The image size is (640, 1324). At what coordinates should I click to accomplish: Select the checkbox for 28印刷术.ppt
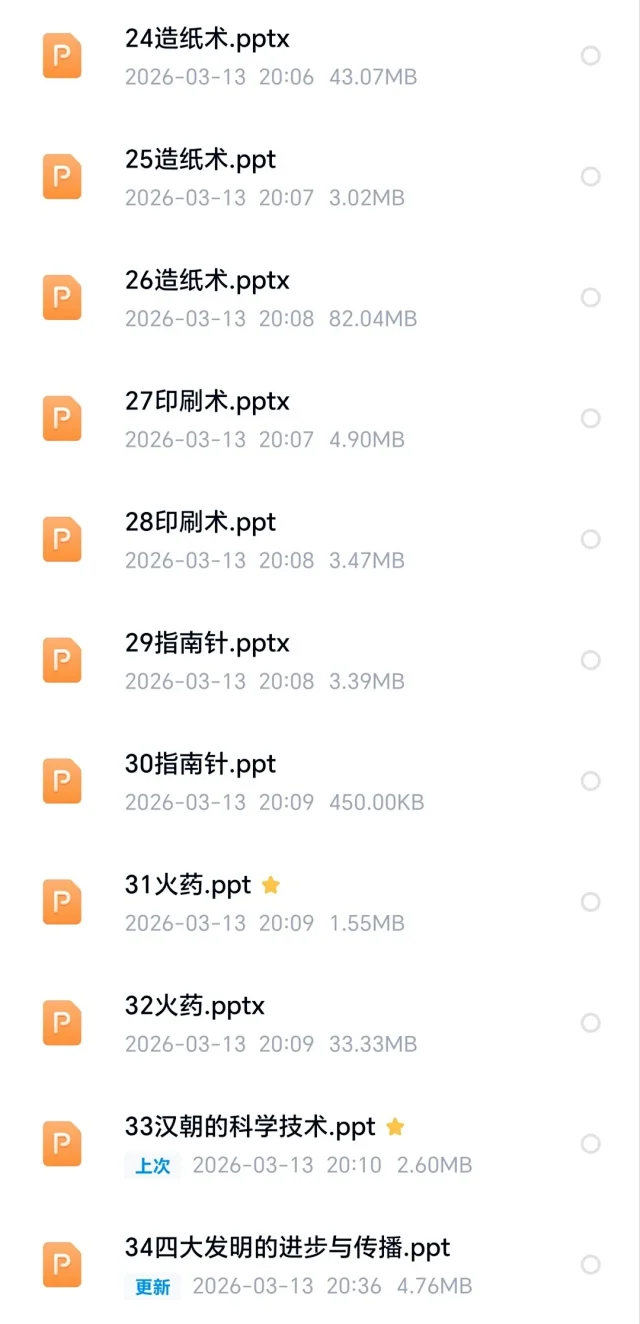591,540
